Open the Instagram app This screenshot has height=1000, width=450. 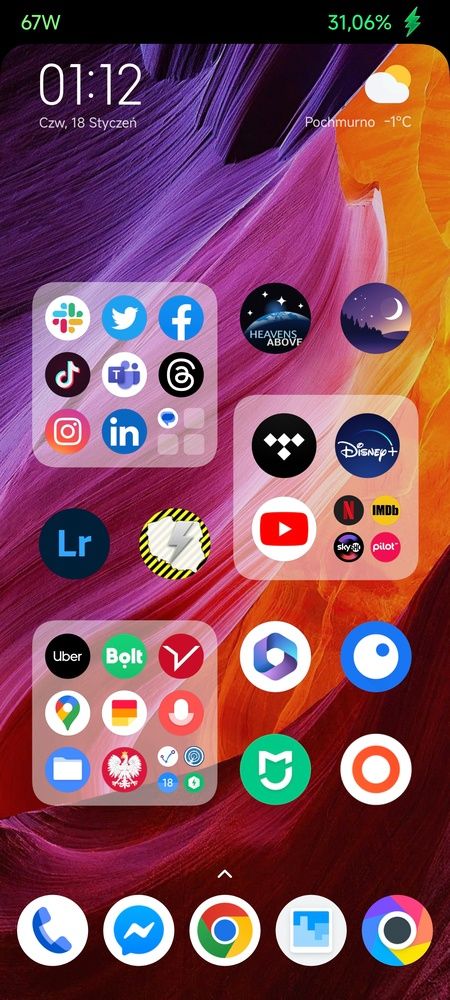pos(68,432)
